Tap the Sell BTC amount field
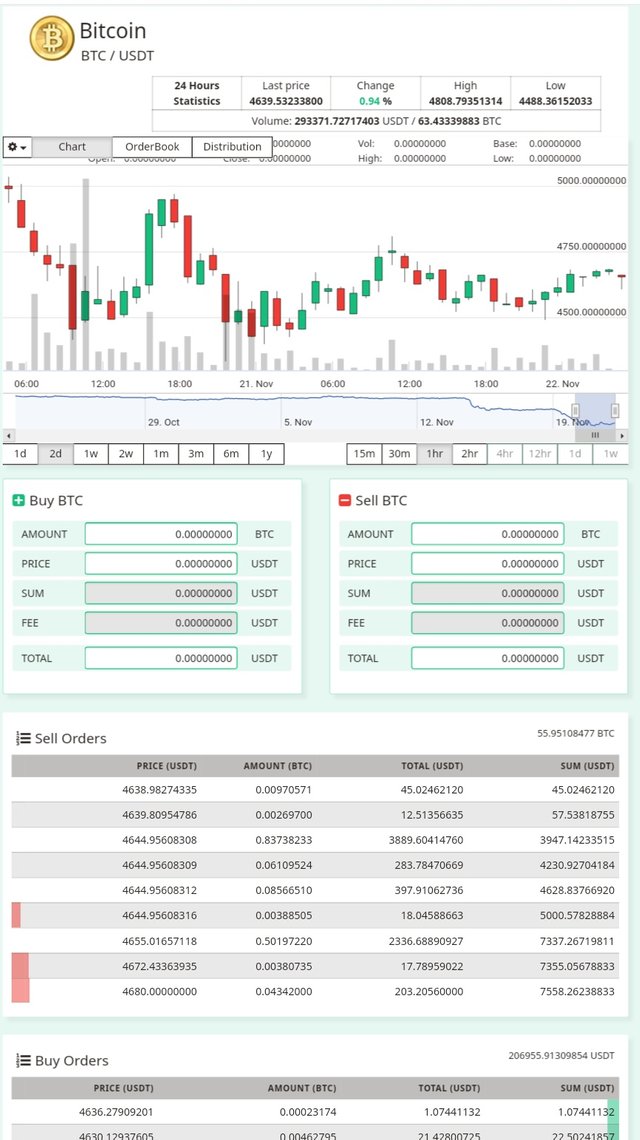Screen dimensions: 640x1140 (x=487, y=534)
